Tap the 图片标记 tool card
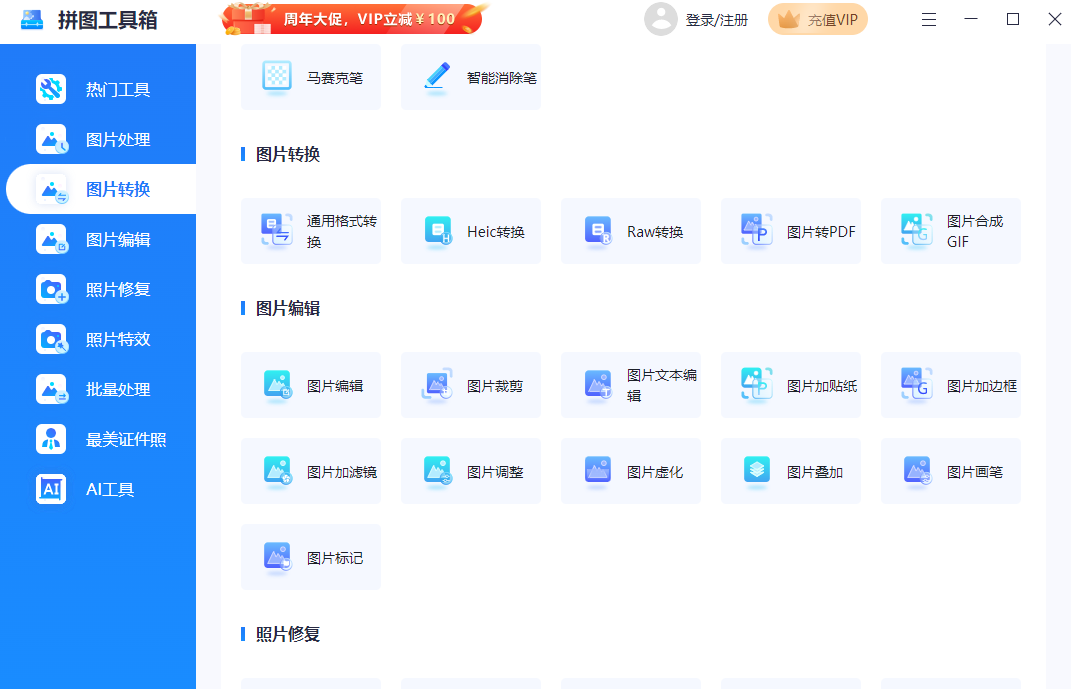1071x689 pixels. tap(311, 557)
